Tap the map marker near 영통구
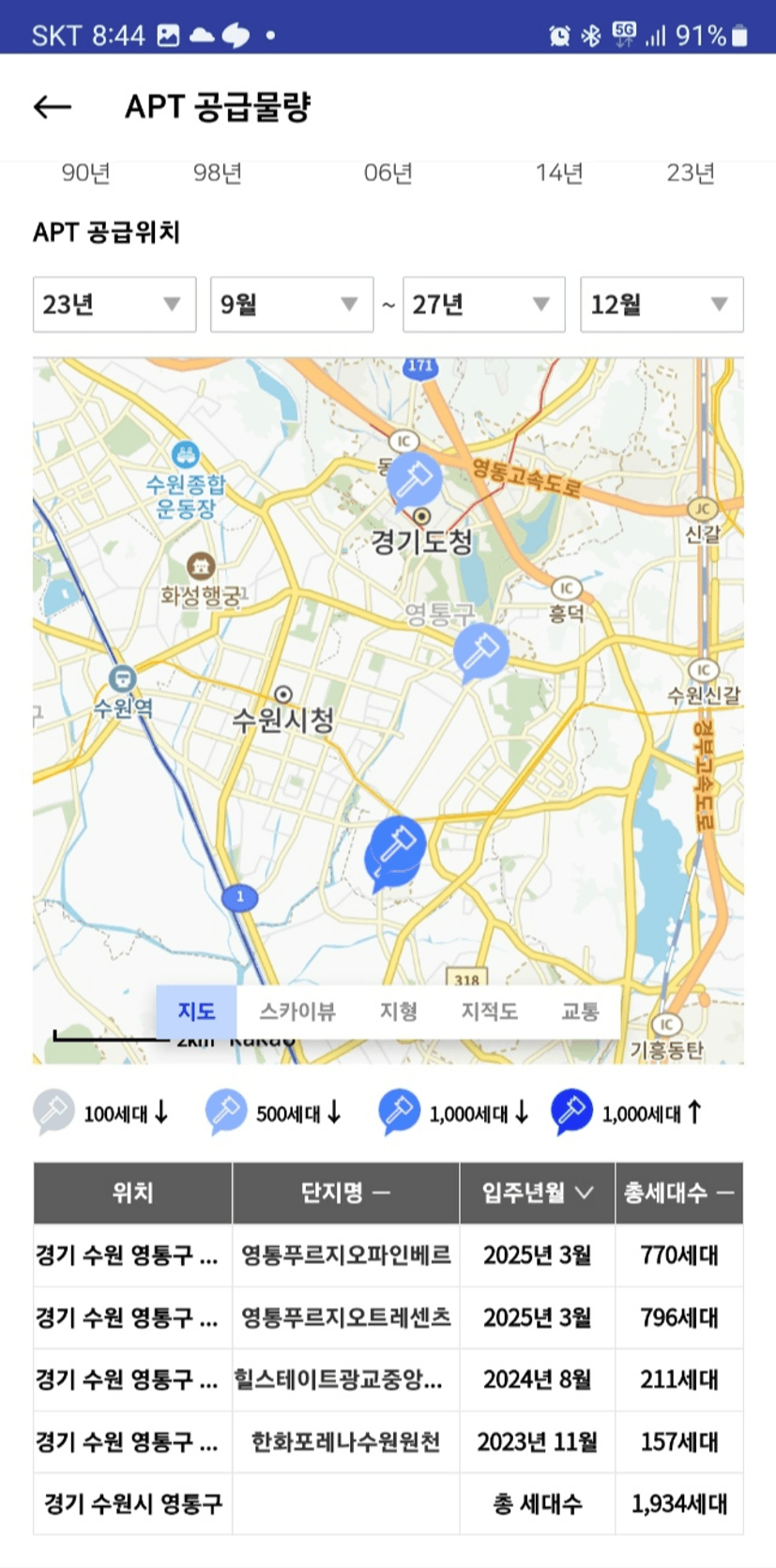 [x=480, y=651]
